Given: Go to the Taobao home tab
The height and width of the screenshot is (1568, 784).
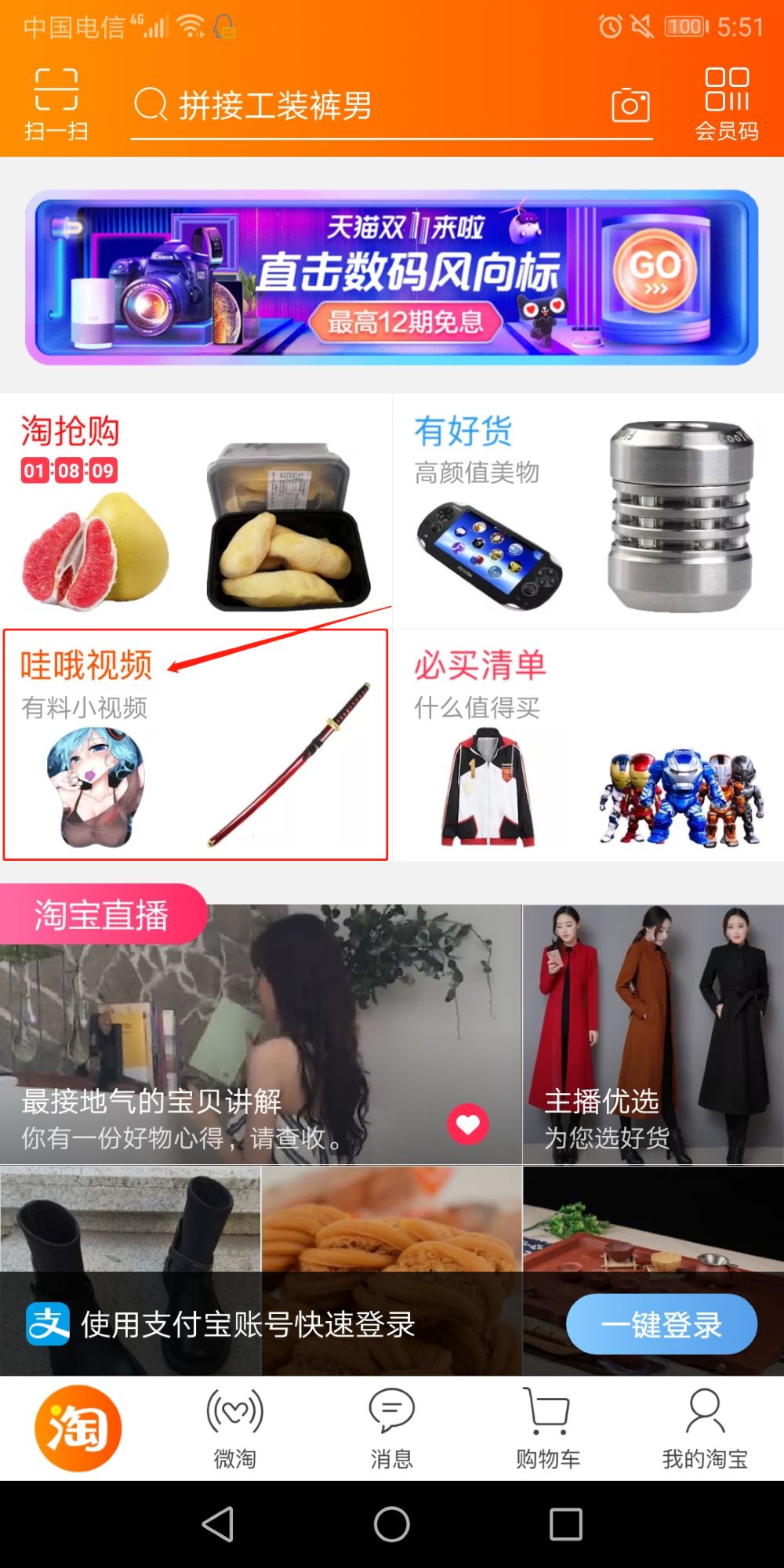Looking at the screenshot, I should (x=78, y=1428).
